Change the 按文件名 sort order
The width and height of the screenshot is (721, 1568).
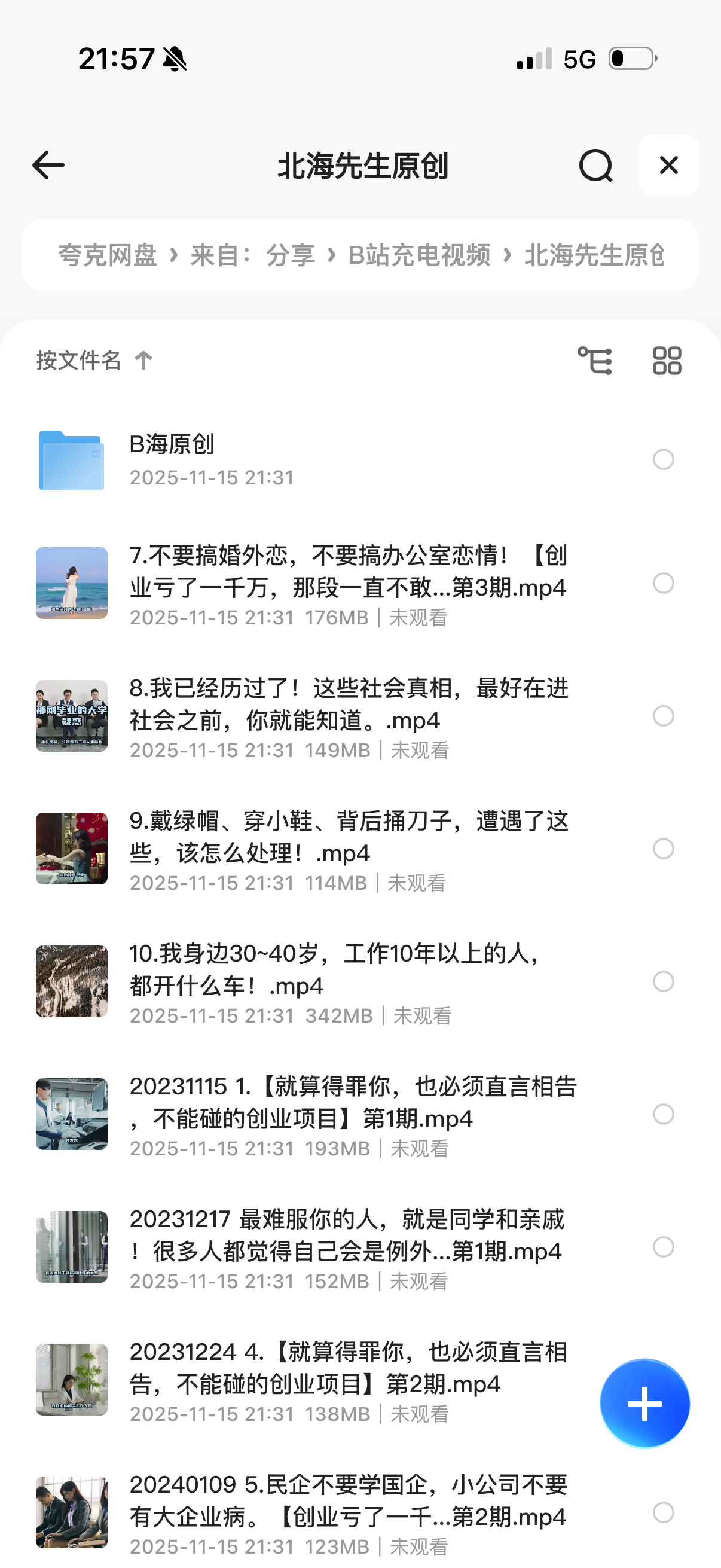(x=94, y=361)
